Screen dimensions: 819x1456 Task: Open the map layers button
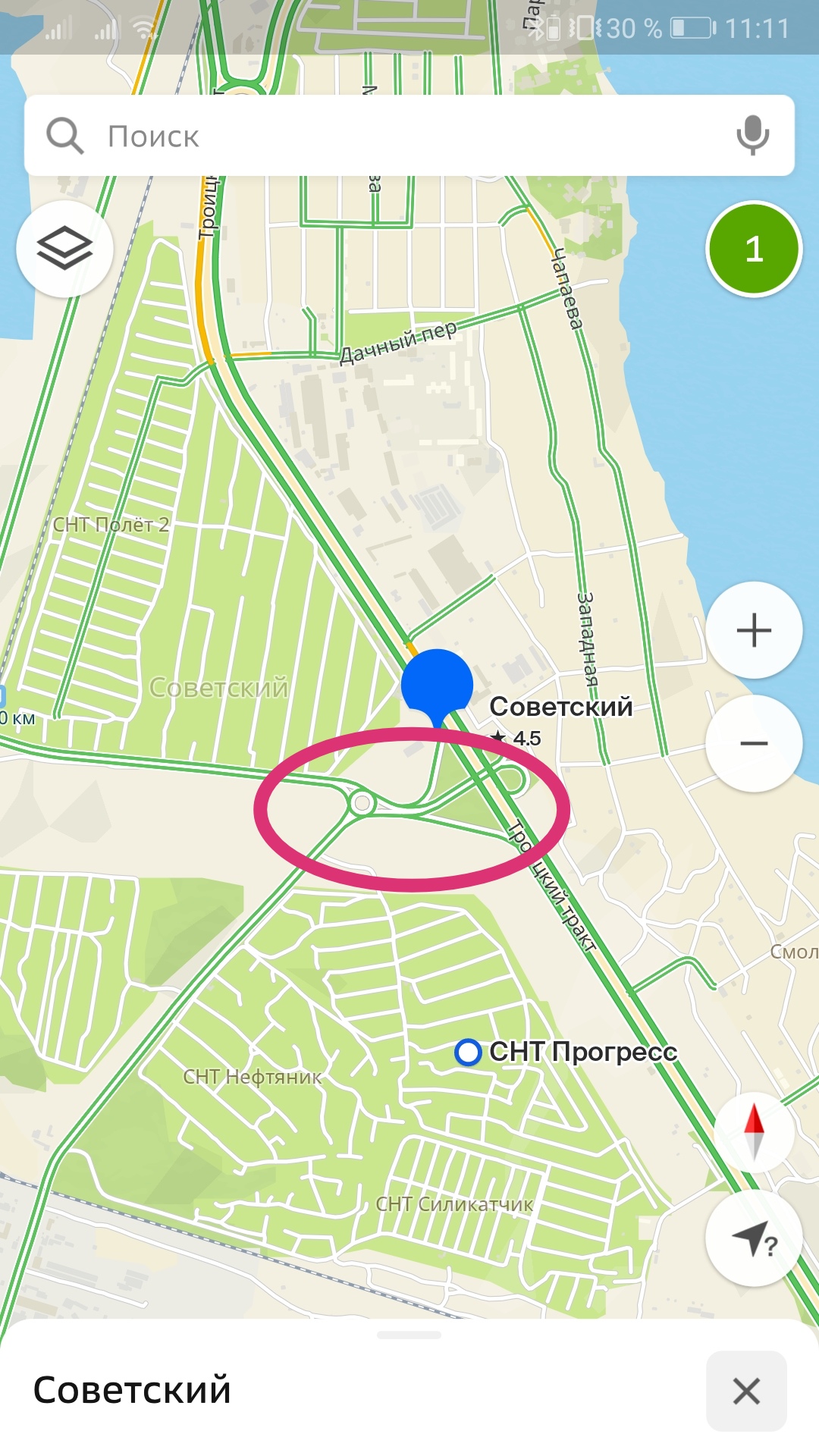tap(64, 249)
